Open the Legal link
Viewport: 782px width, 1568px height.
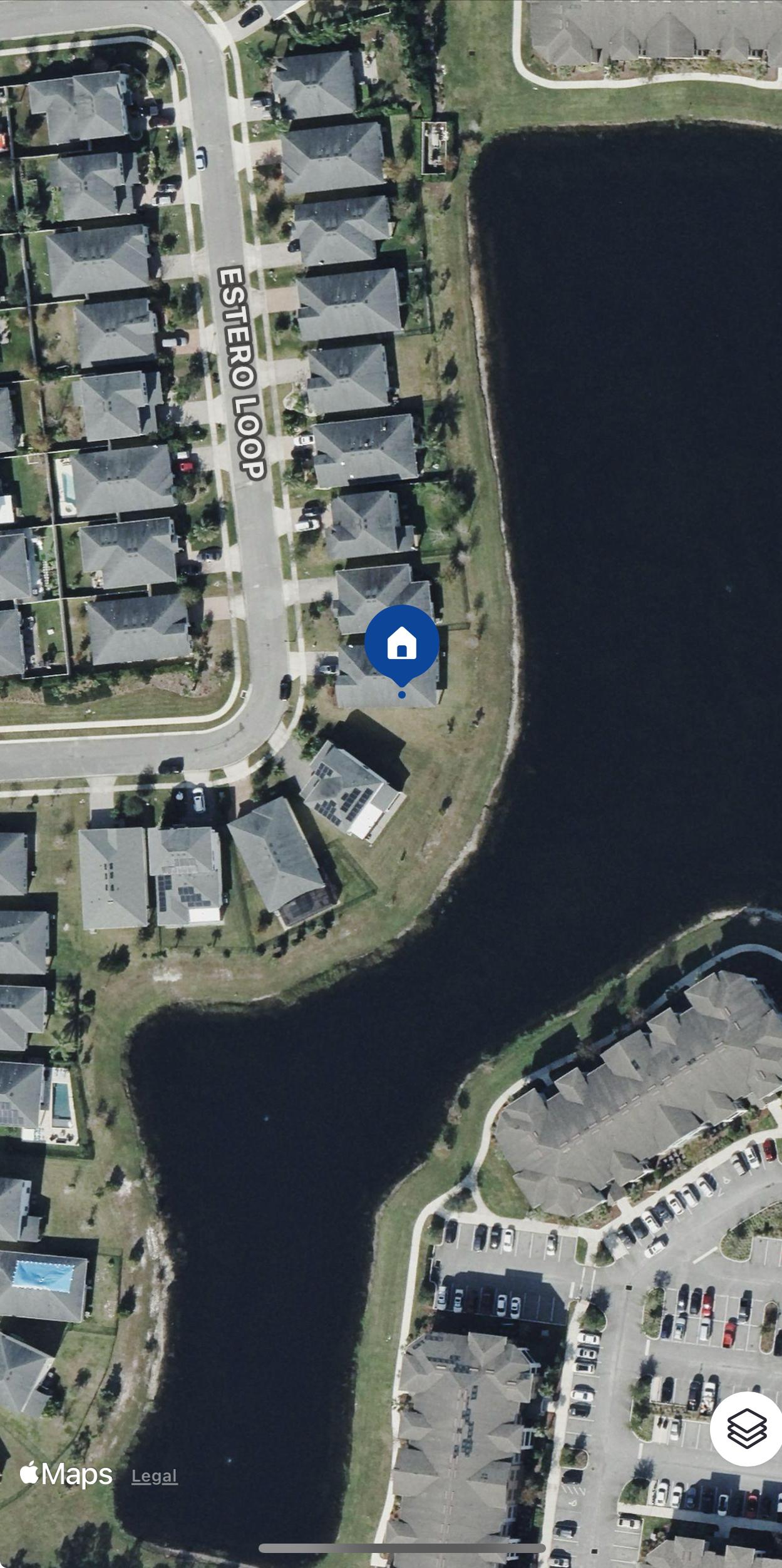point(154,1476)
